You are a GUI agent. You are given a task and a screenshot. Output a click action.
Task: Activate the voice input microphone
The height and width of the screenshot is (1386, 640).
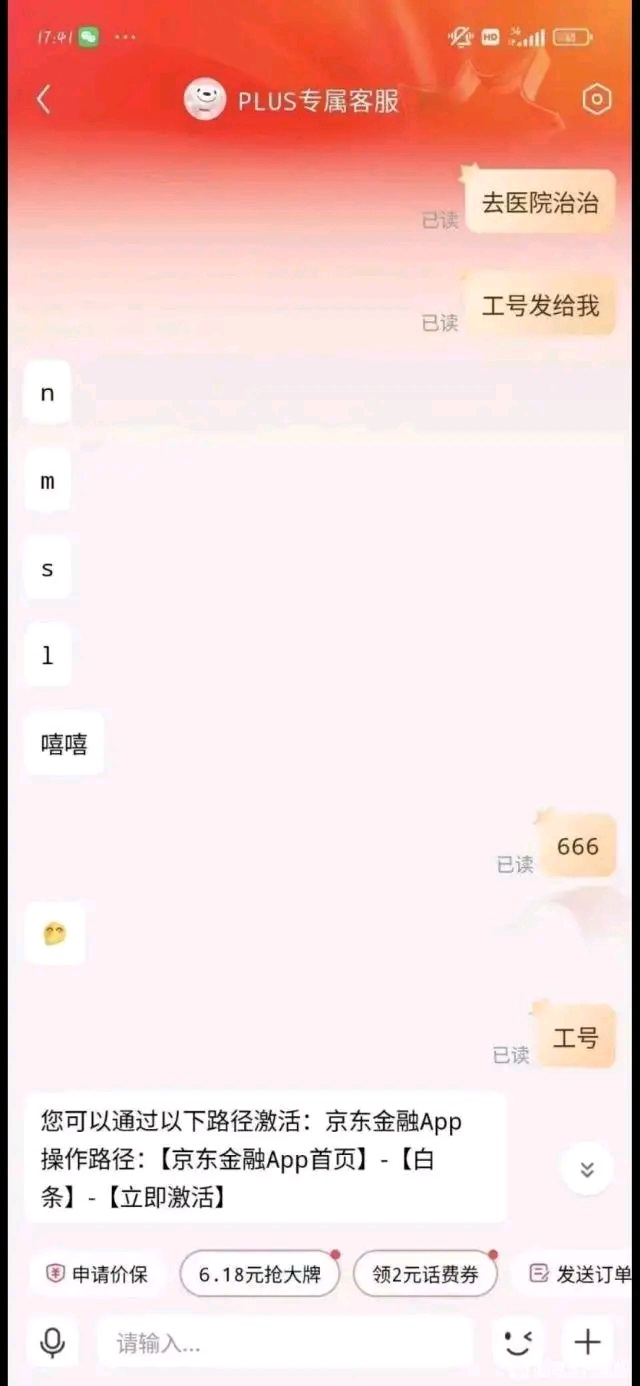coord(52,1342)
